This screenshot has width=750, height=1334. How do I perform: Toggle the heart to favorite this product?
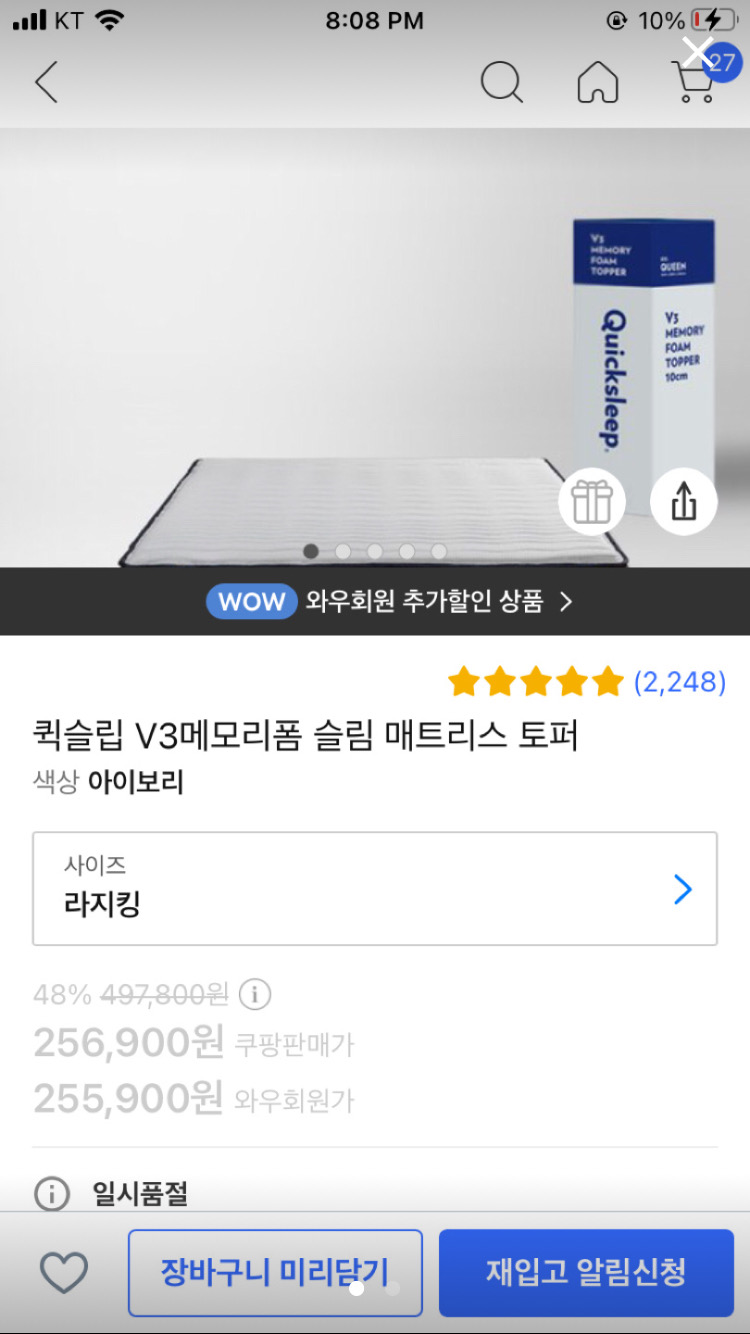(x=63, y=1271)
